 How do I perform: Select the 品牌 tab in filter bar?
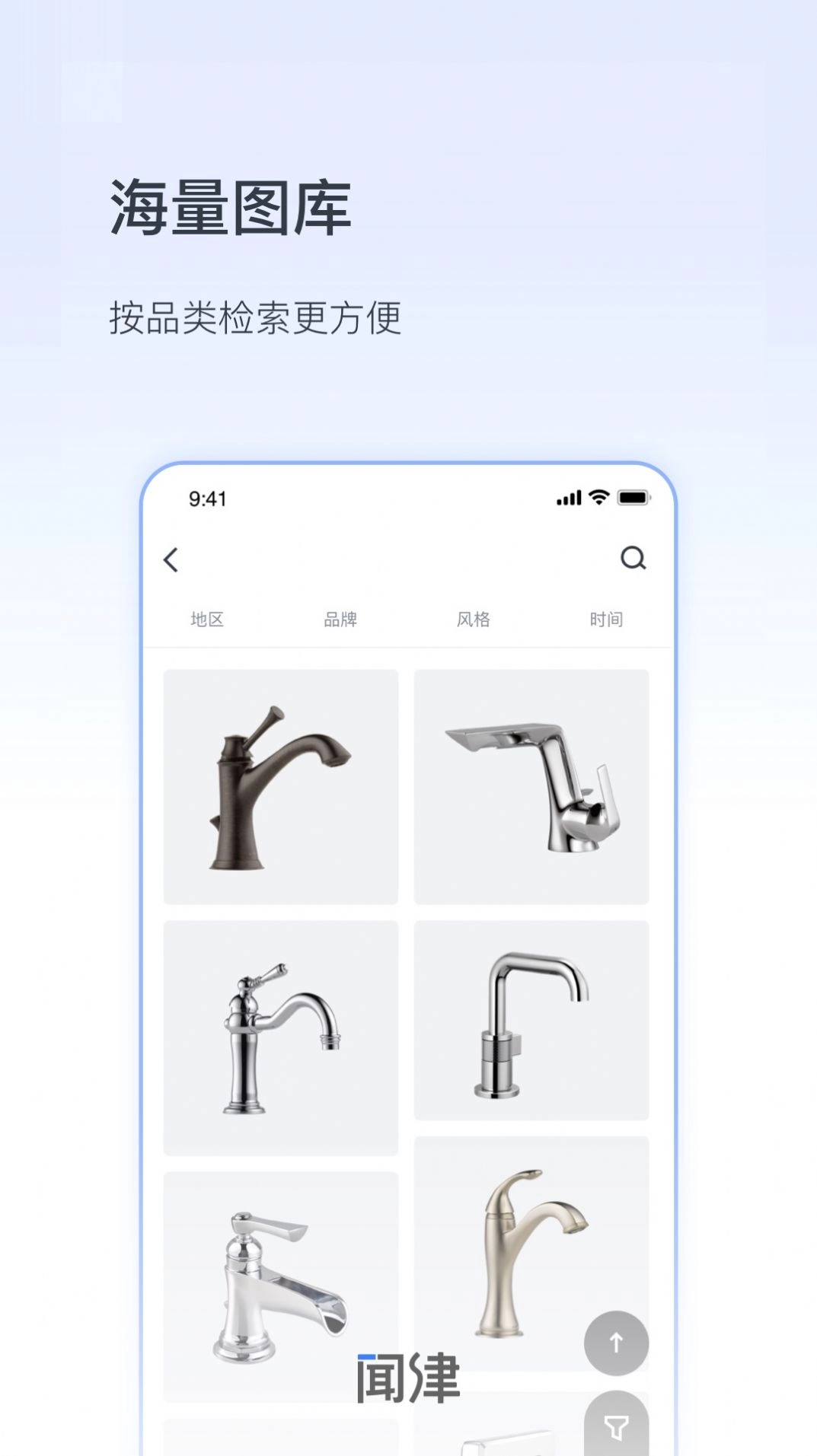tap(340, 620)
